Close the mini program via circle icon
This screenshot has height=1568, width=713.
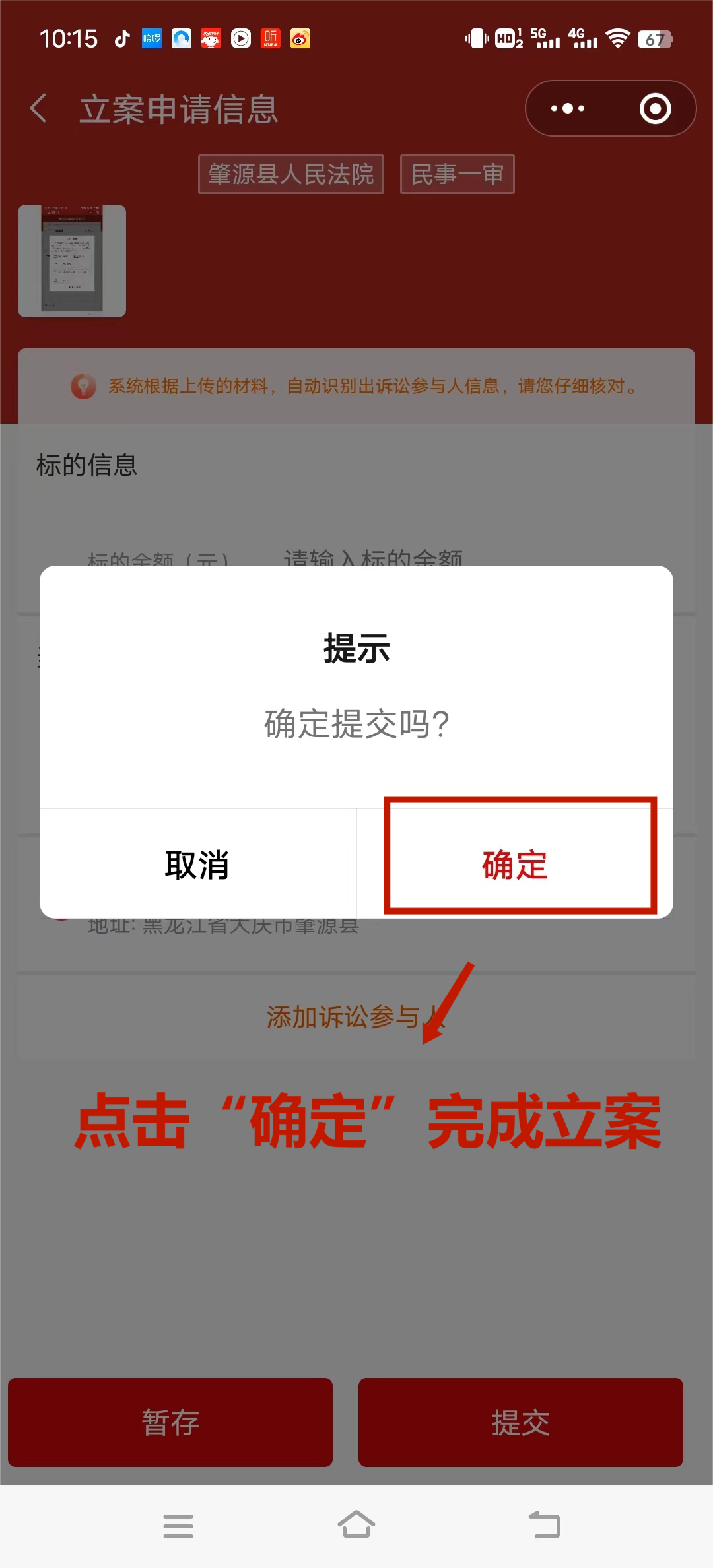pos(655,108)
